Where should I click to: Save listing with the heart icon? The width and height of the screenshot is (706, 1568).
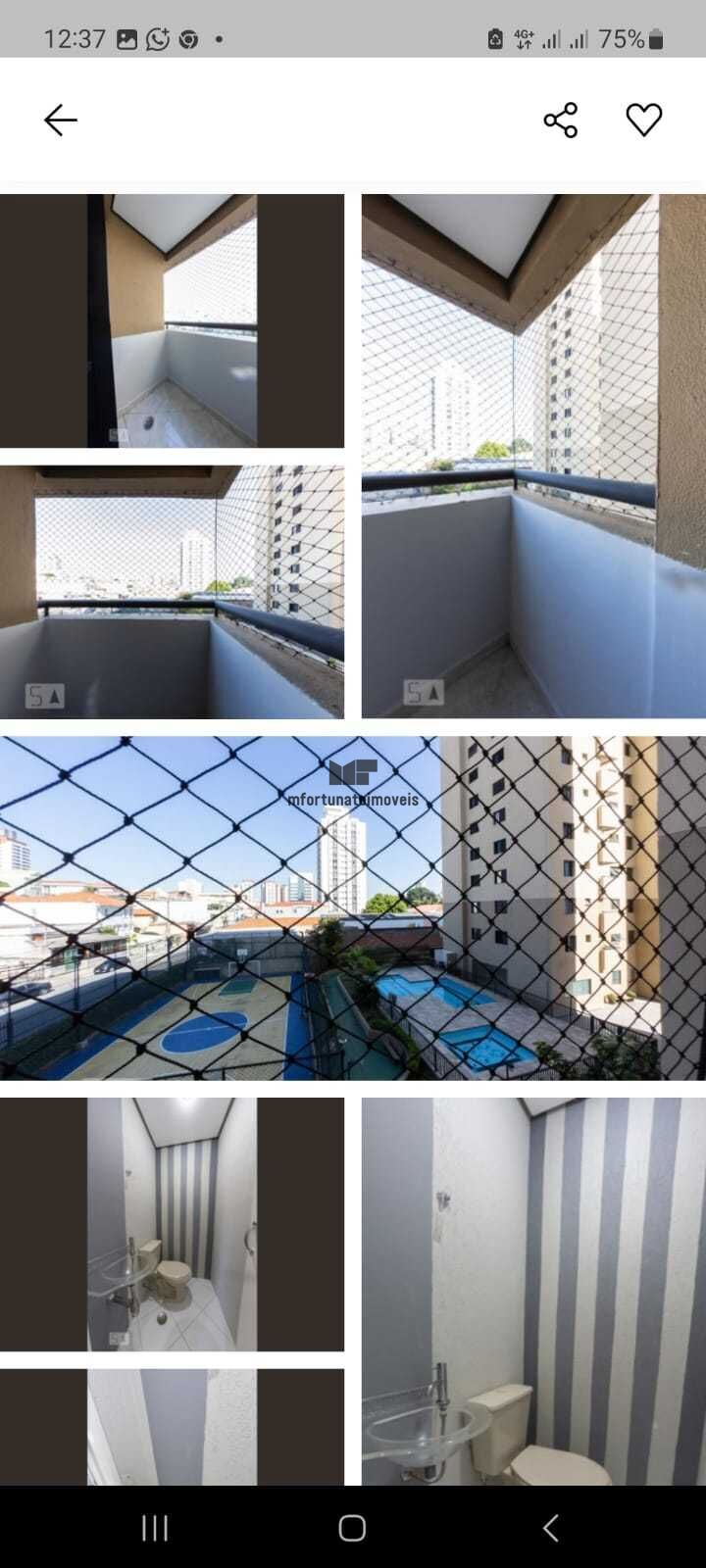point(644,121)
